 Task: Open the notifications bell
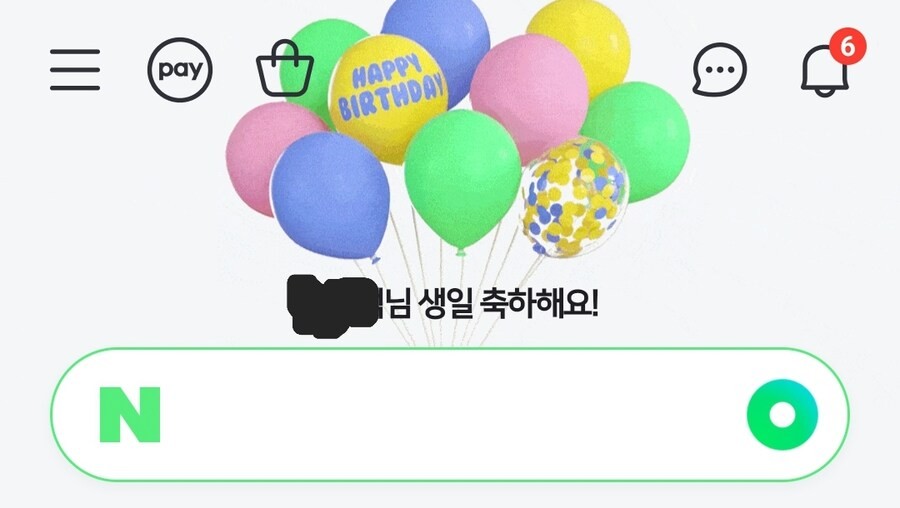pyautogui.click(x=826, y=69)
